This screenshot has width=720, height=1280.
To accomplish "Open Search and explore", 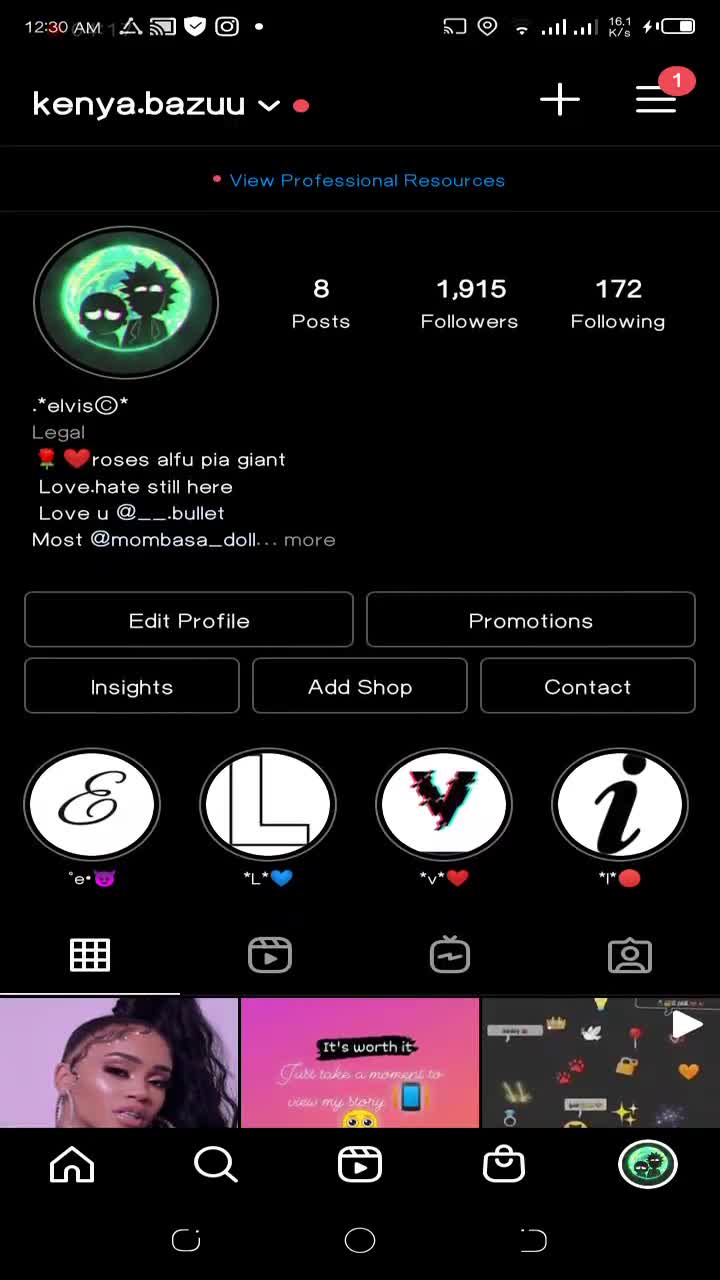I will point(216,1165).
